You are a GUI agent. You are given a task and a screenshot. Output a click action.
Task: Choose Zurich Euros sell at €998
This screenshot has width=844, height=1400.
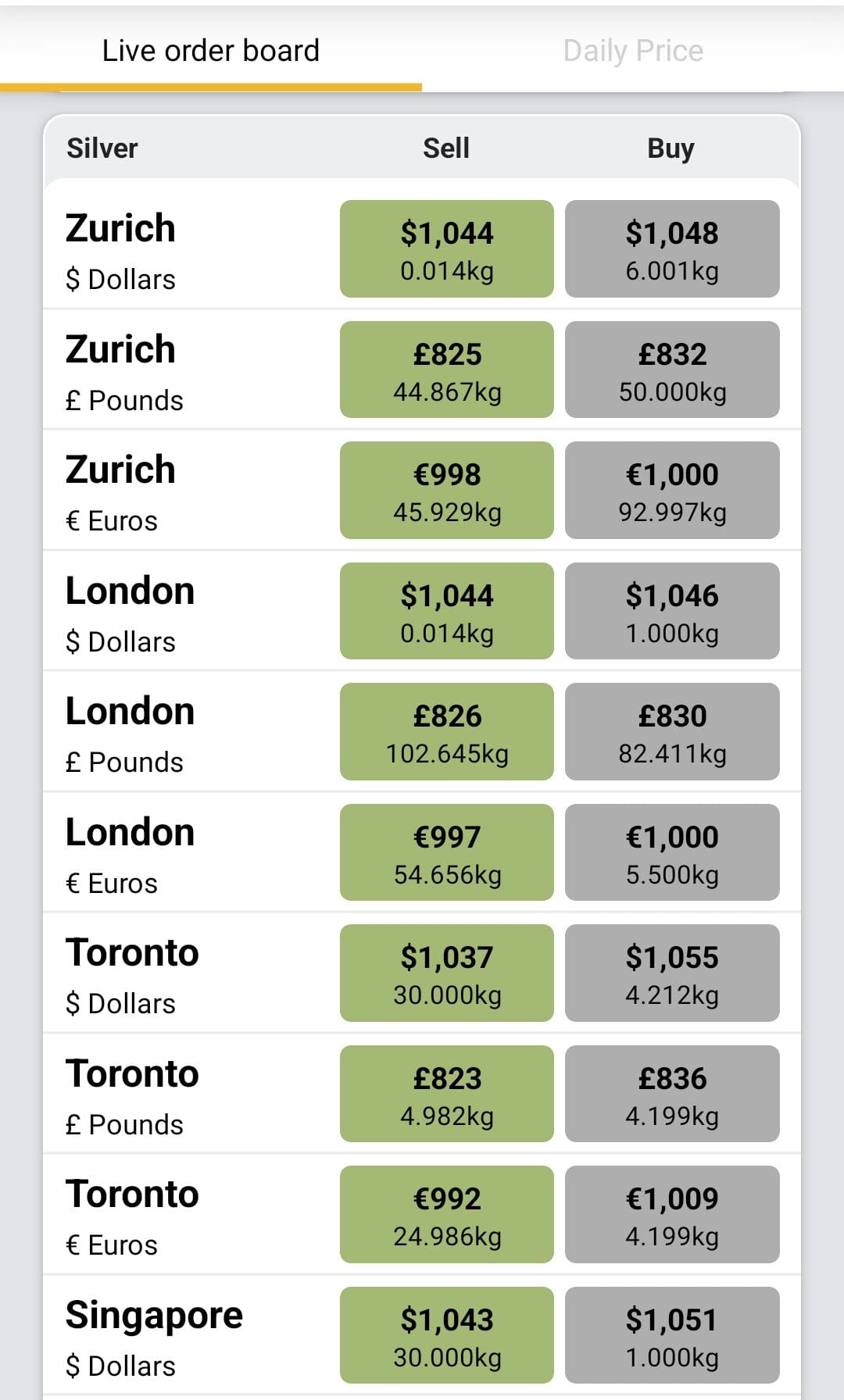tap(447, 491)
